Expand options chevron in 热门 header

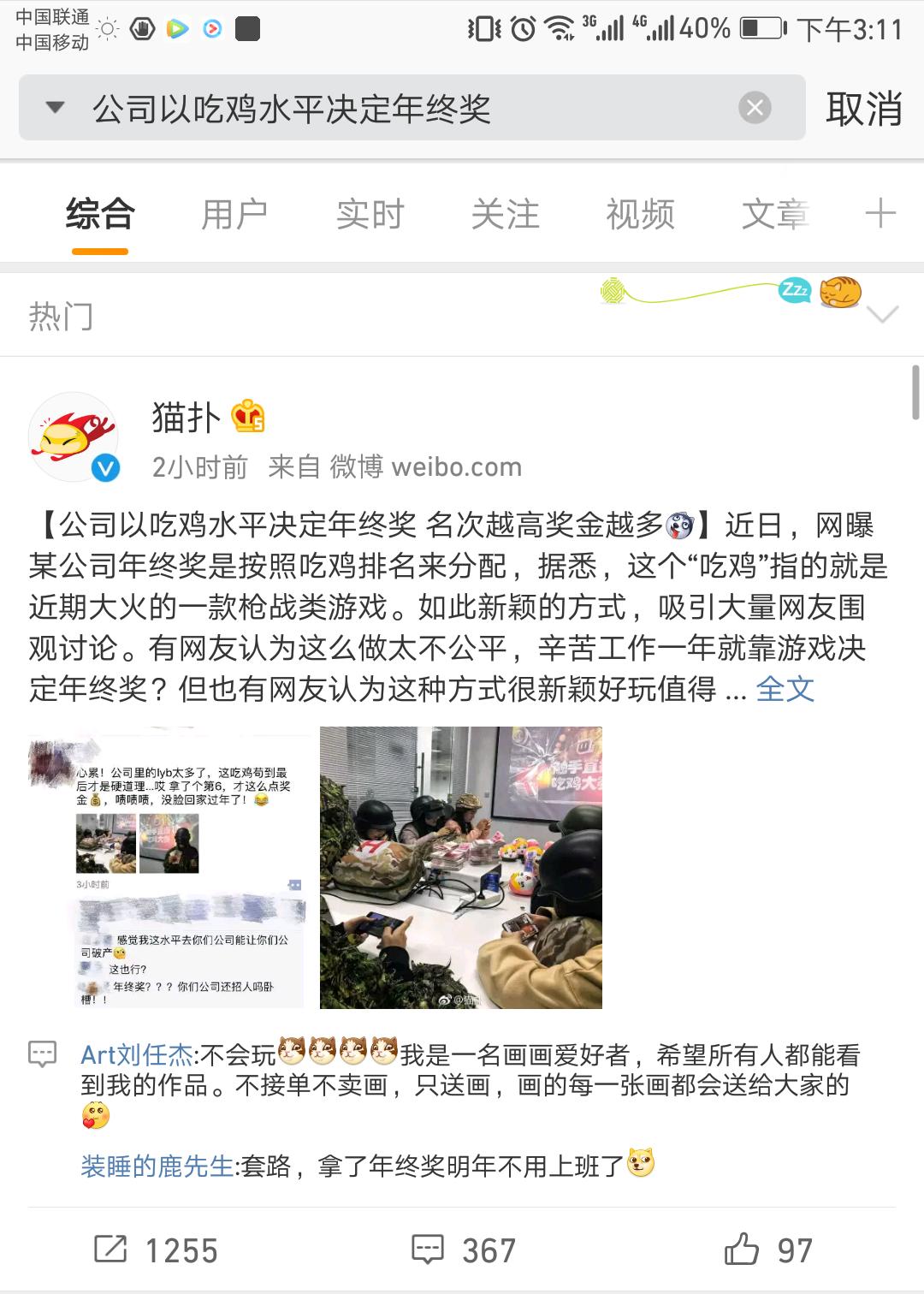[x=882, y=315]
